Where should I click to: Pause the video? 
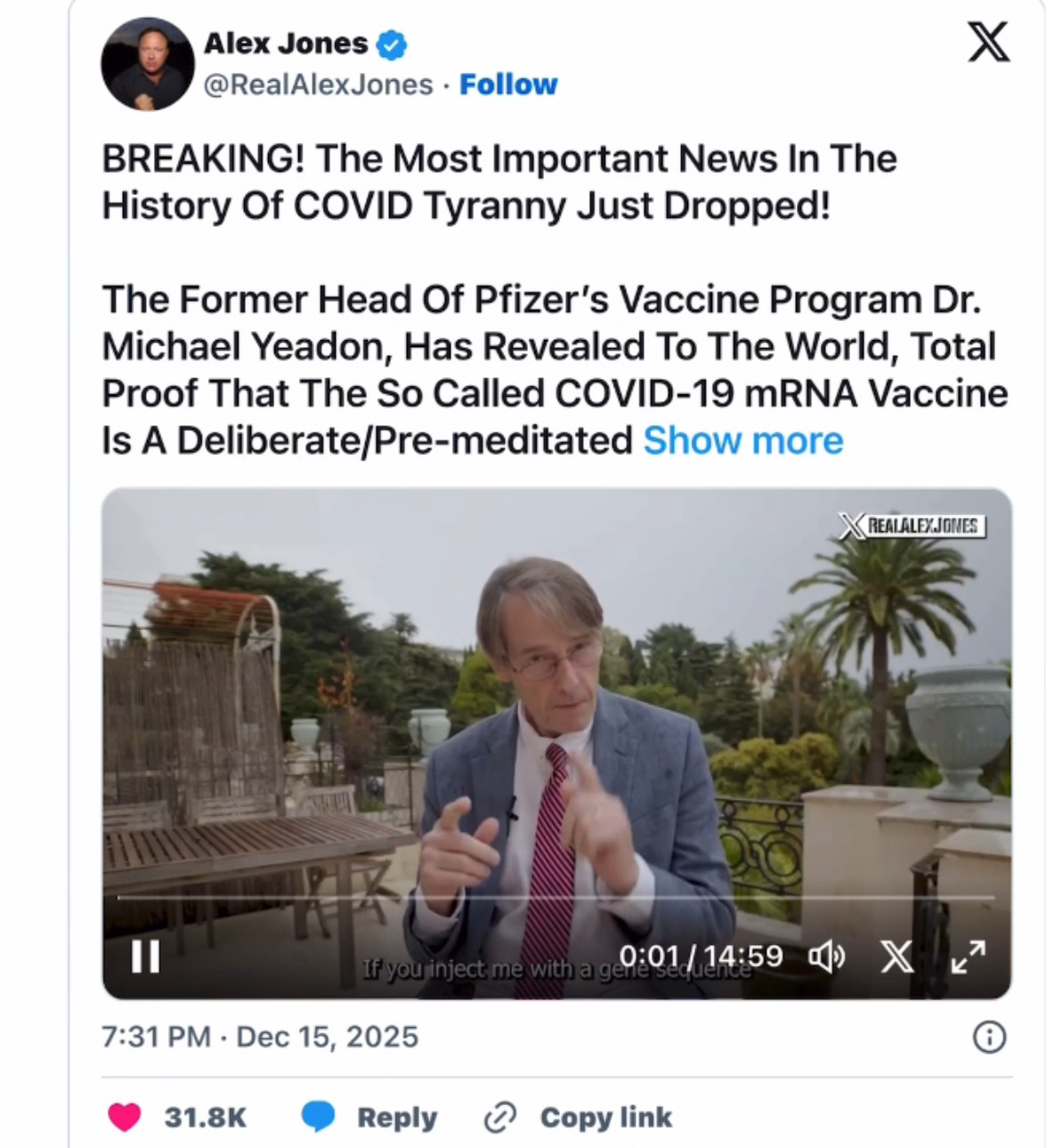point(145,957)
